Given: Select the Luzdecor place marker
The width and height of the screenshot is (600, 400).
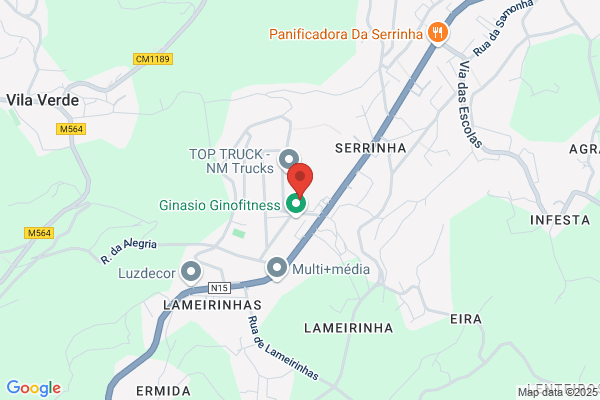Looking at the screenshot, I should tap(191, 273).
